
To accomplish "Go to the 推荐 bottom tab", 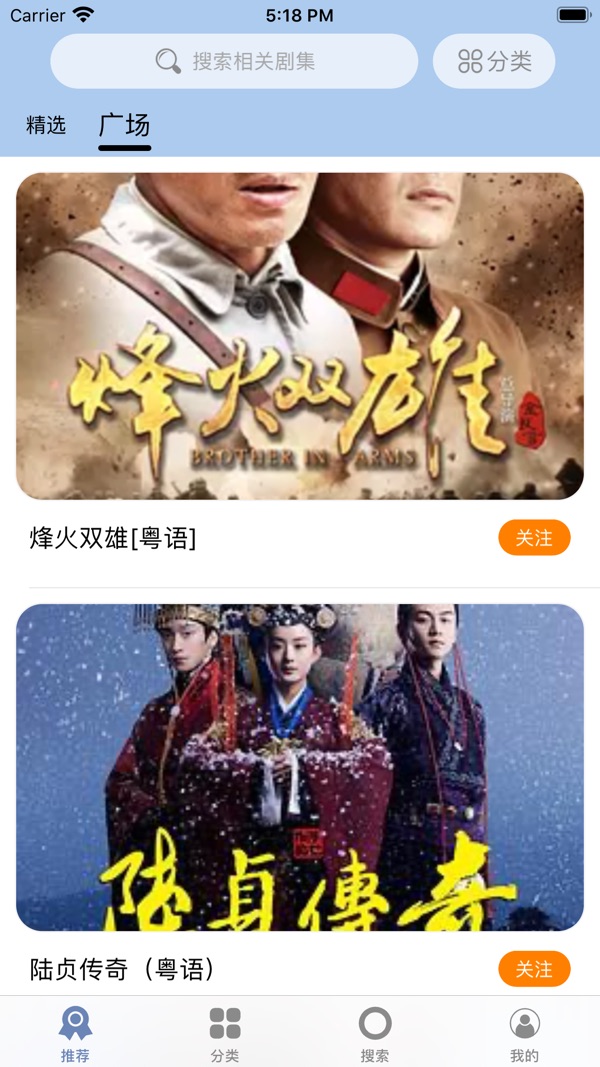I will click(x=75, y=1033).
